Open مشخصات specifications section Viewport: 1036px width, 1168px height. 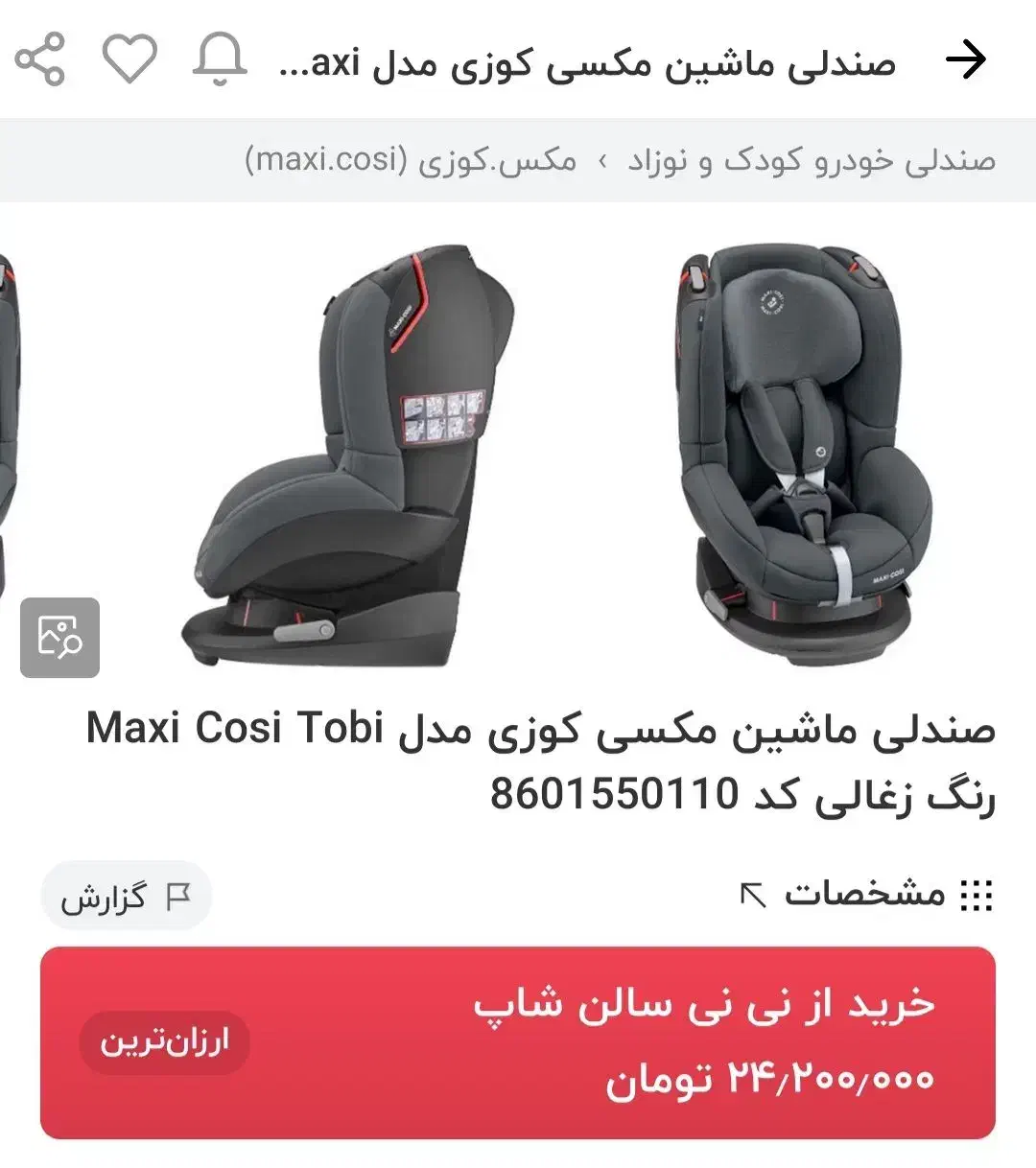[x=865, y=894]
